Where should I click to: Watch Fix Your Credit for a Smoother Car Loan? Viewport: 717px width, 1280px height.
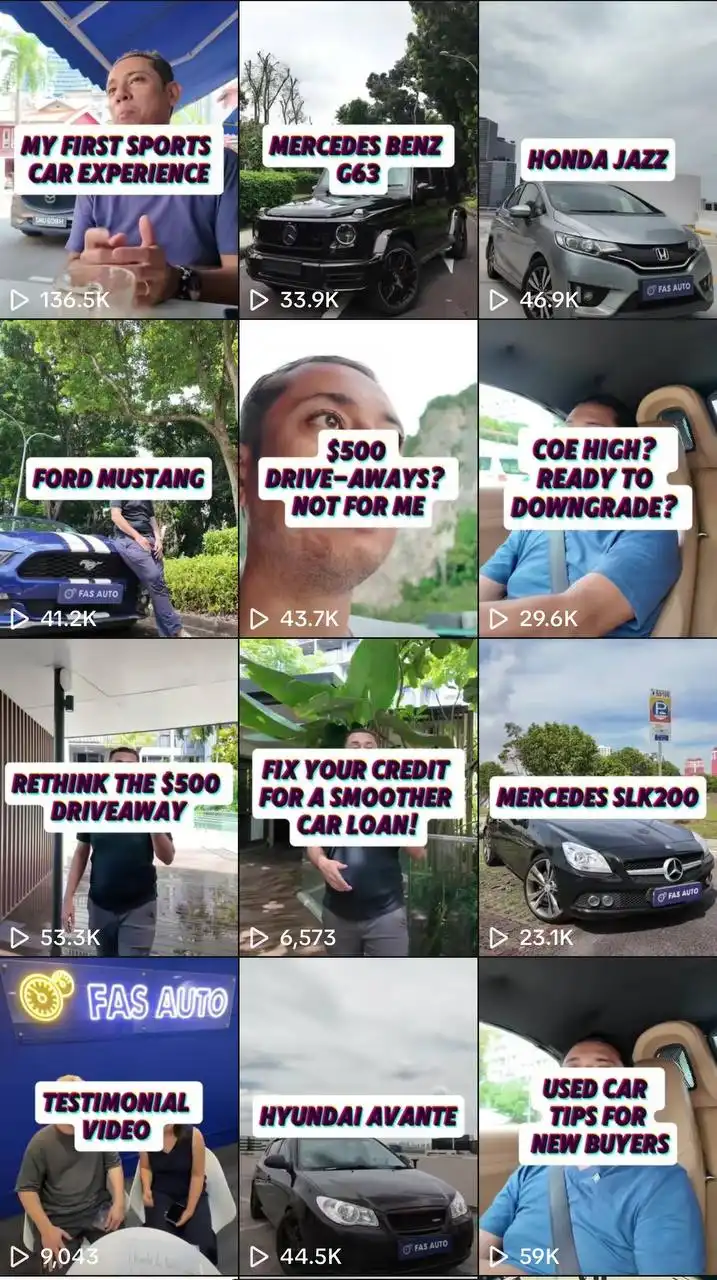coord(358,797)
